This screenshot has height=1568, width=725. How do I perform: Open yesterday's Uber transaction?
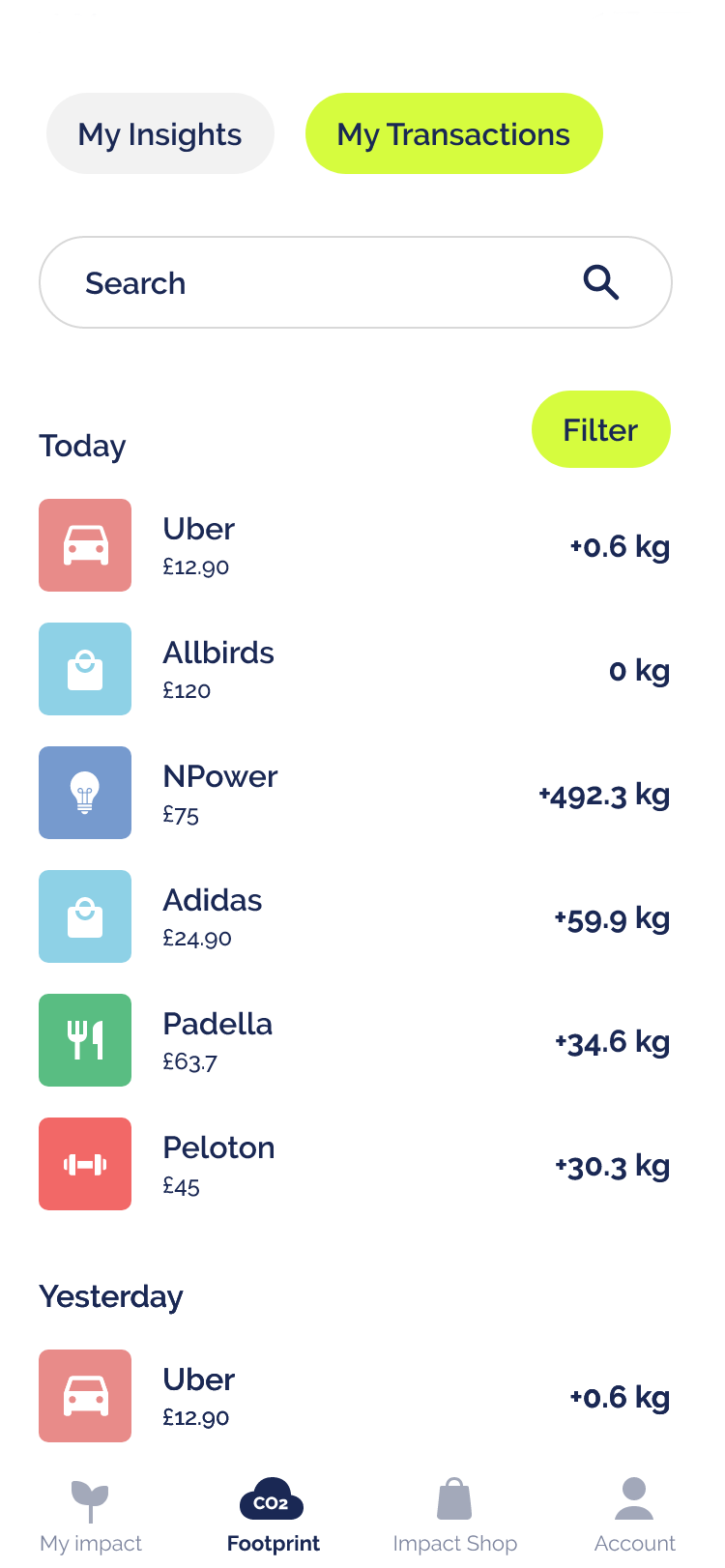pyautogui.click(x=355, y=1396)
